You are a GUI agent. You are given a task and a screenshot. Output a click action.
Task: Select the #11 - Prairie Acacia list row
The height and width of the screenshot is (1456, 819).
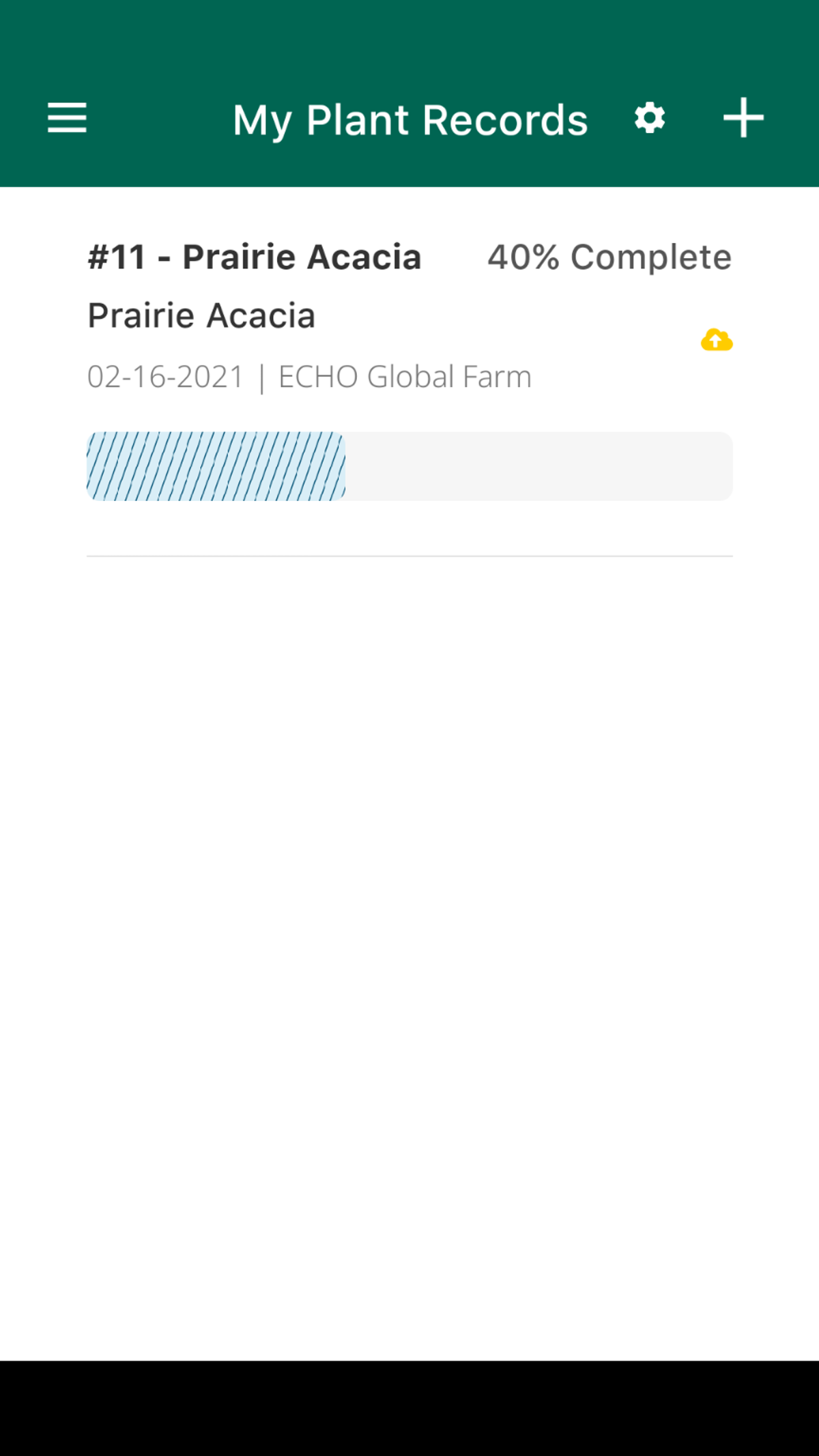(x=254, y=257)
